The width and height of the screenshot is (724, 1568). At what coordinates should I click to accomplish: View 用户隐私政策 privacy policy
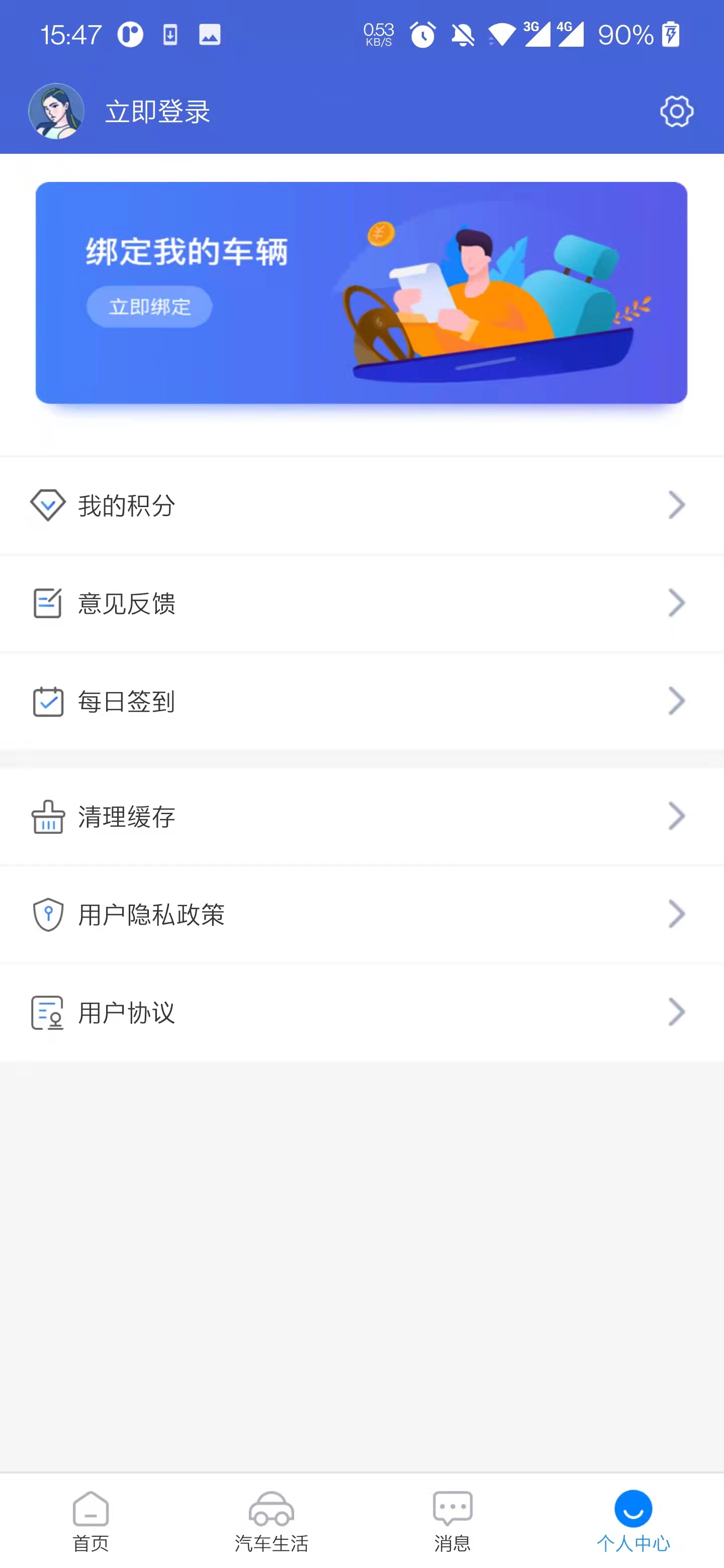pyautogui.click(x=361, y=914)
